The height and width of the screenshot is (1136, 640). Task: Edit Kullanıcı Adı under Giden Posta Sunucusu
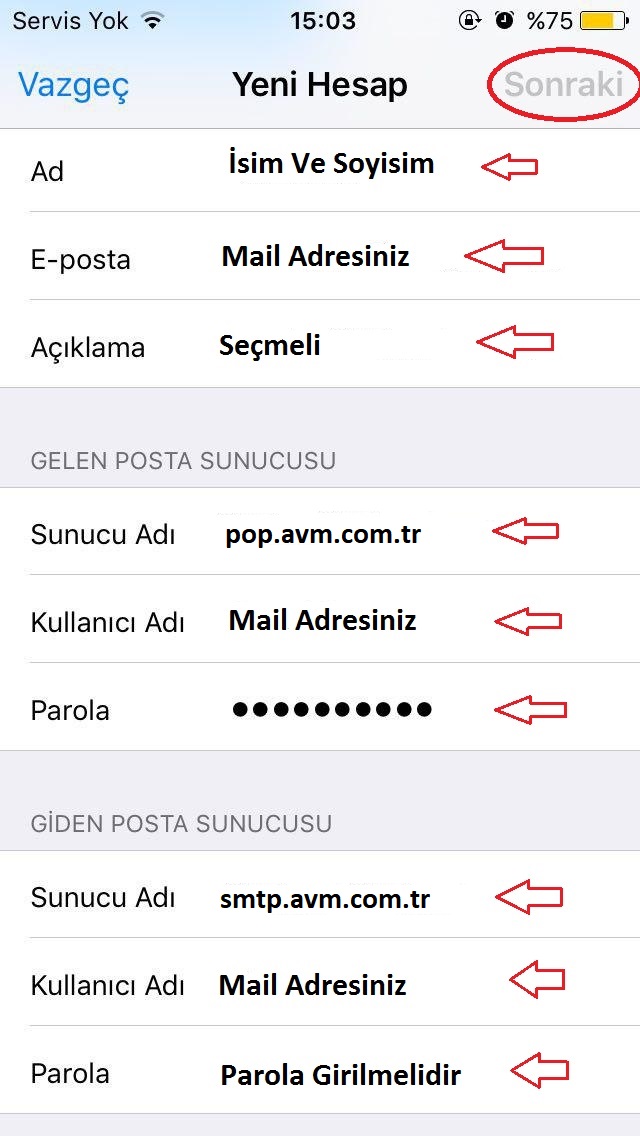pyautogui.click(x=312, y=986)
